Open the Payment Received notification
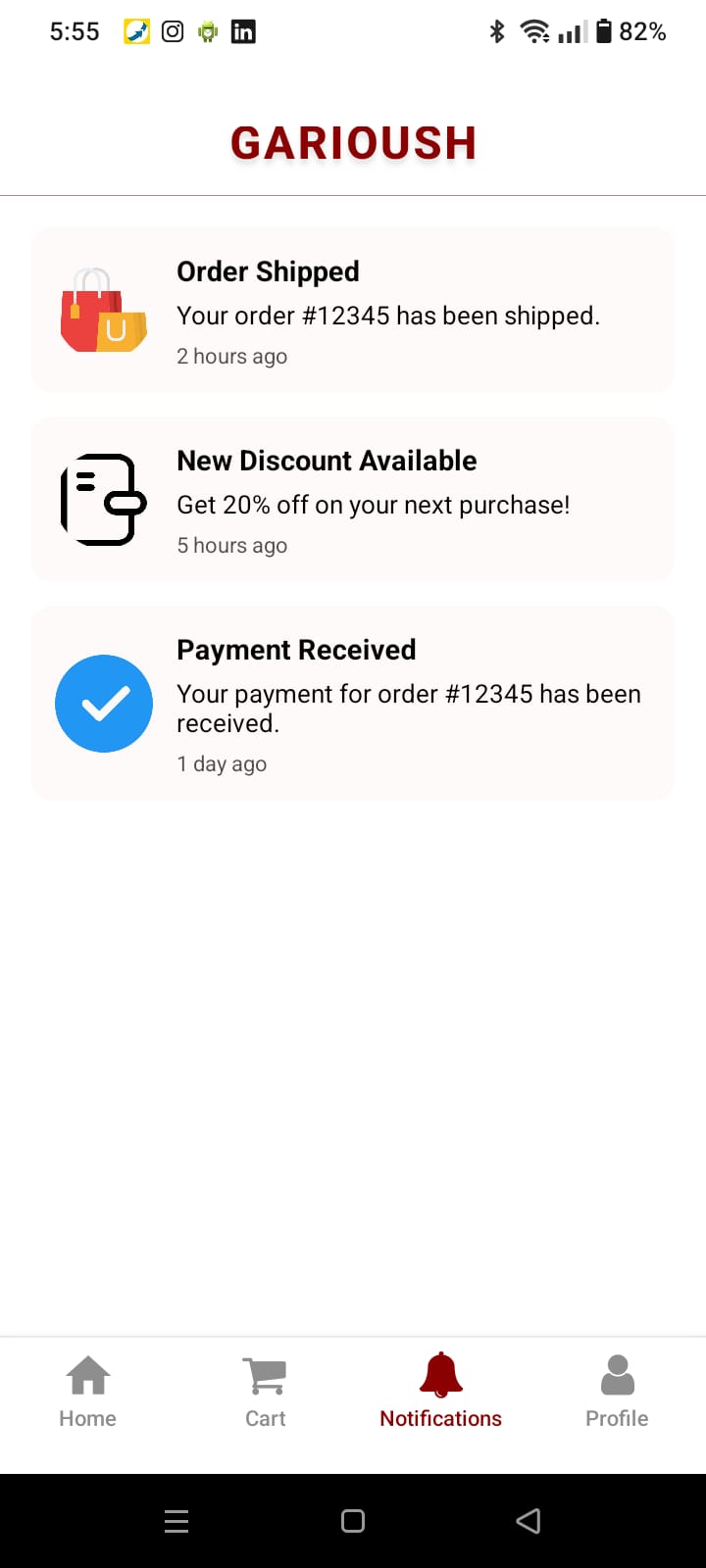Screen dimensions: 706x1568 353,704
